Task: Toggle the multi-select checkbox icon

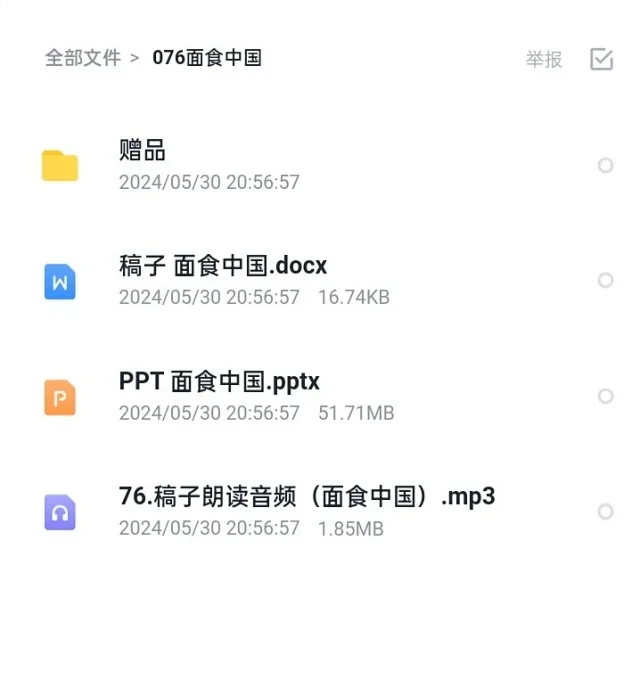Action: pos(601,59)
